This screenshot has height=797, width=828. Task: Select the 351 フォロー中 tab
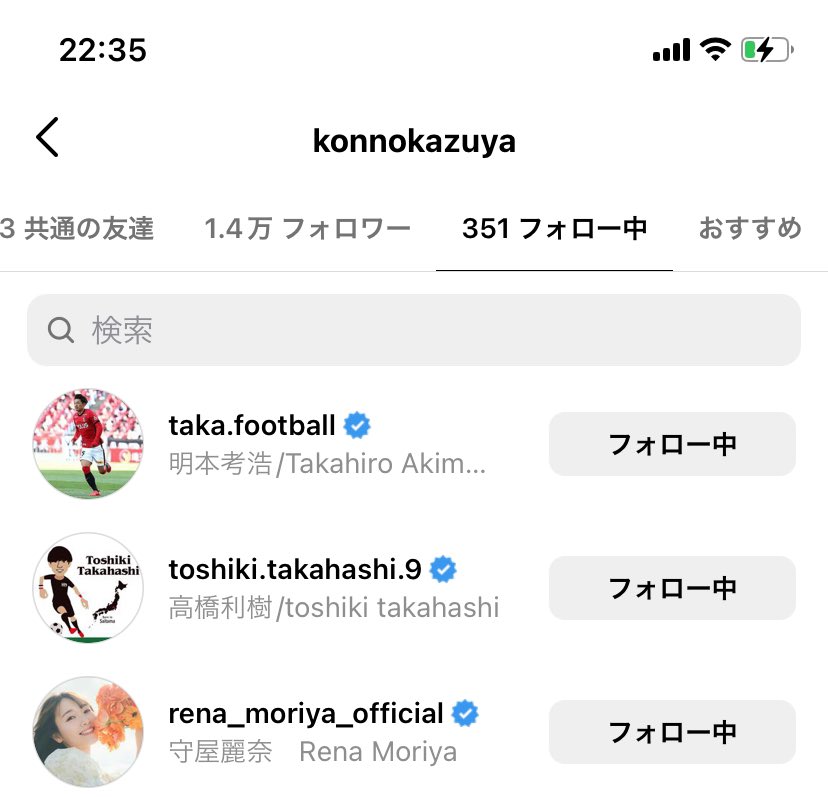554,229
